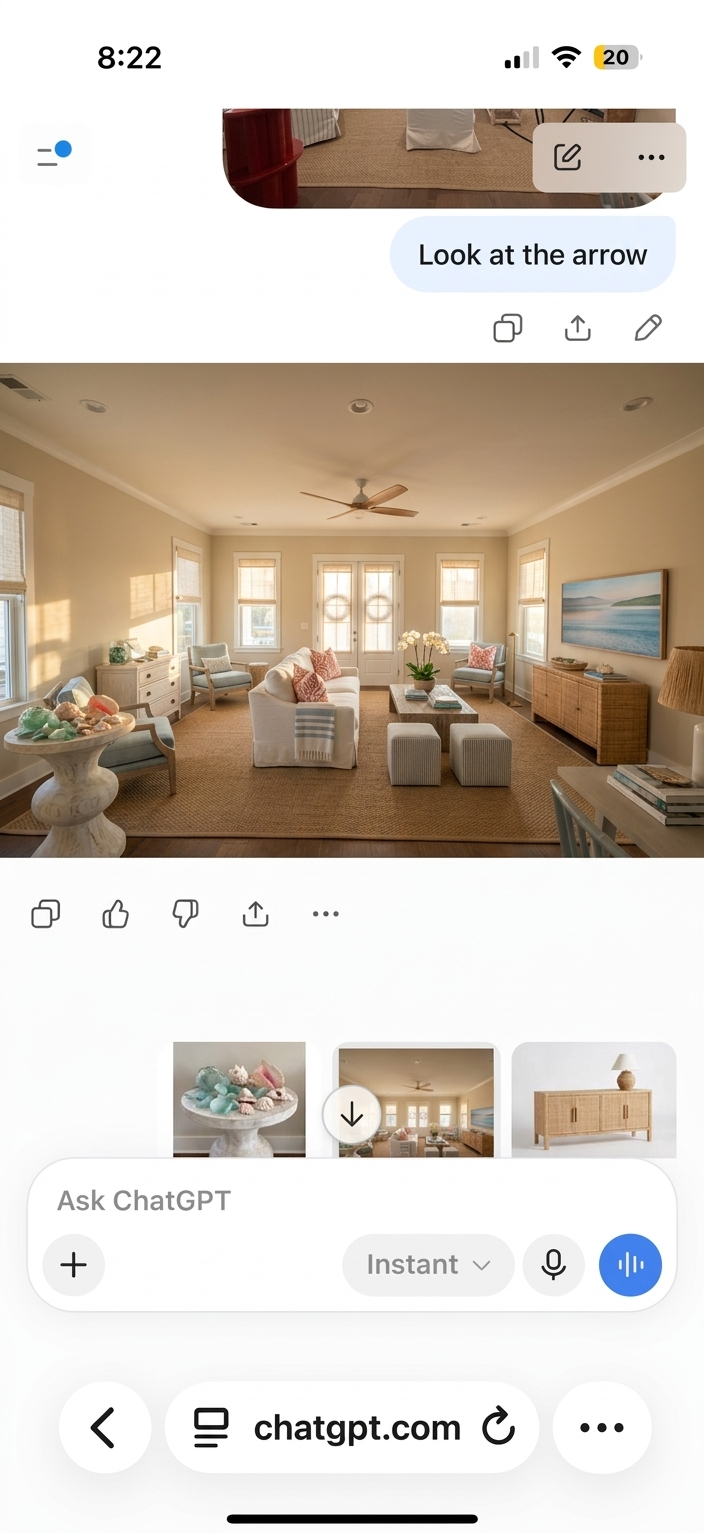Open the top three-dot options menu
Viewport: 704px width, 1533px height.
click(651, 157)
